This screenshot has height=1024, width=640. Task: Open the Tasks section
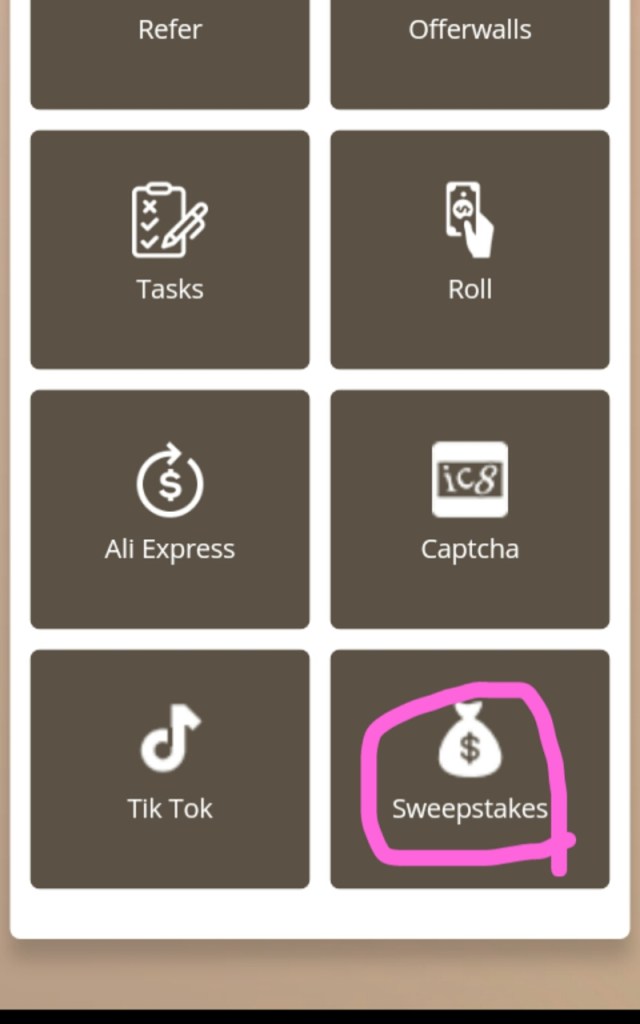[x=170, y=249]
